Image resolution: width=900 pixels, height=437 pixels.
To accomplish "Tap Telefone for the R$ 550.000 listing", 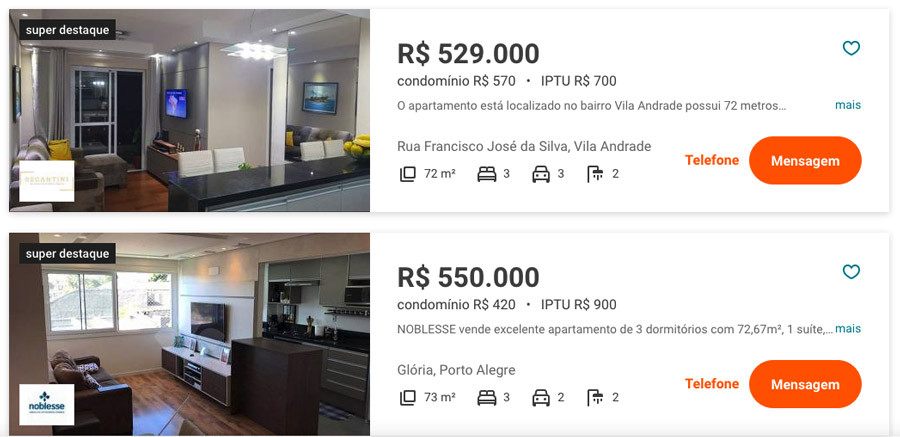I will pos(711,384).
